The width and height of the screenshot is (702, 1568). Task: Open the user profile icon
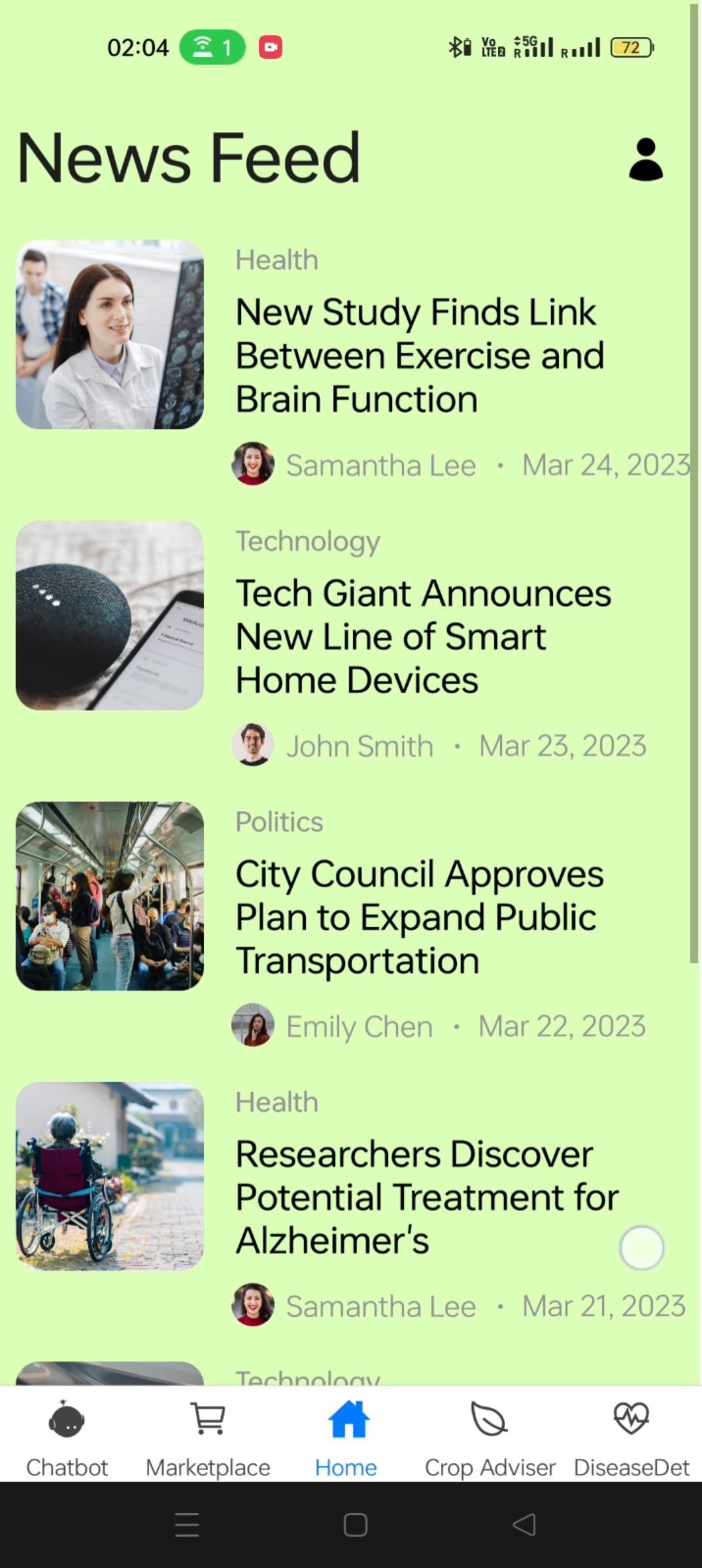click(646, 159)
